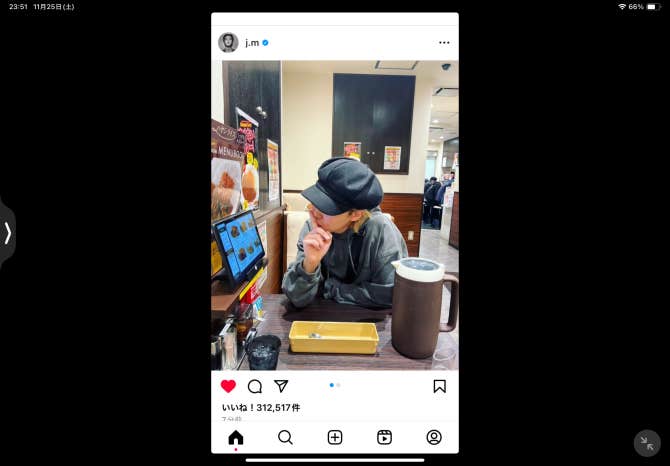Bookmark j.m's post
670x466 pixels.
(x=439, y=386)
